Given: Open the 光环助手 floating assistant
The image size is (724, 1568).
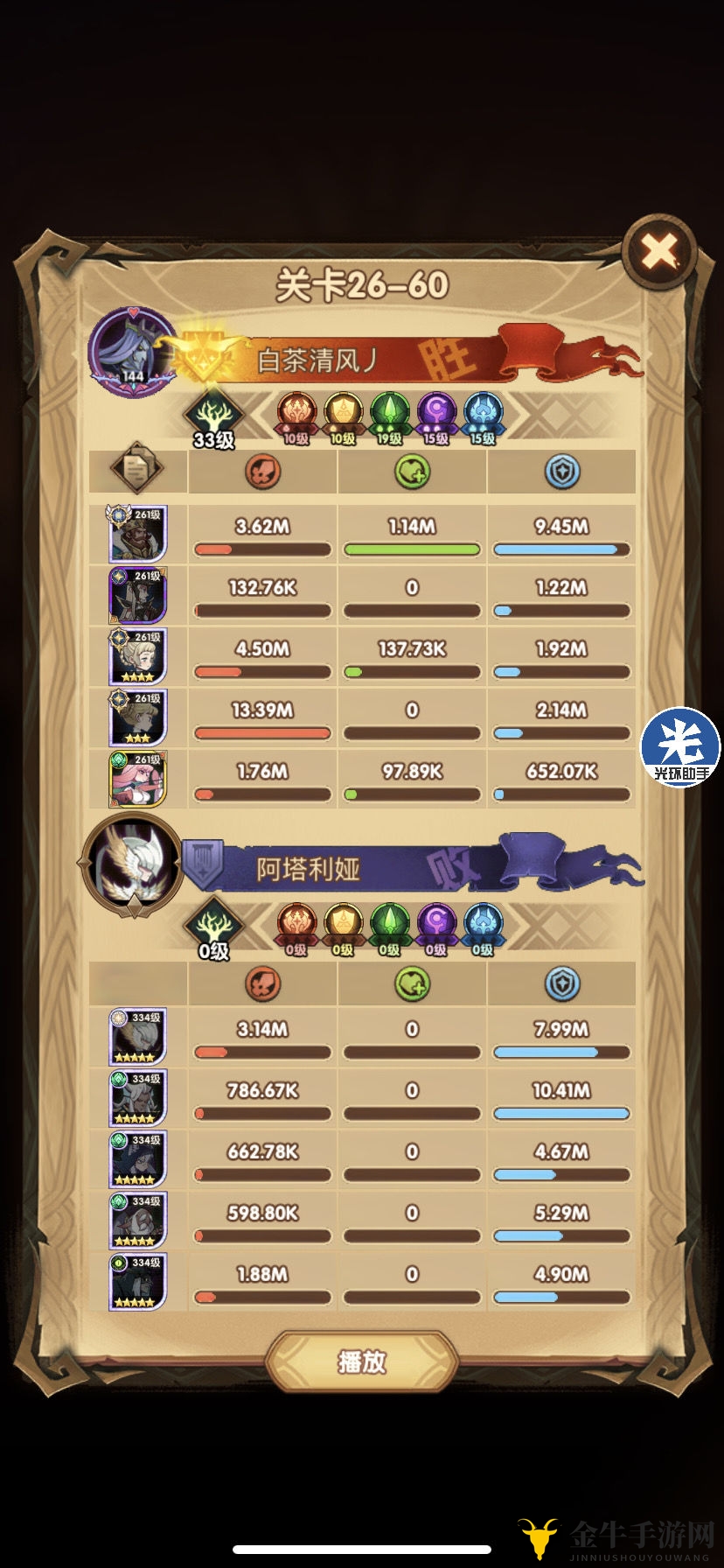Looking at the screenshot, I should [680, 746].
